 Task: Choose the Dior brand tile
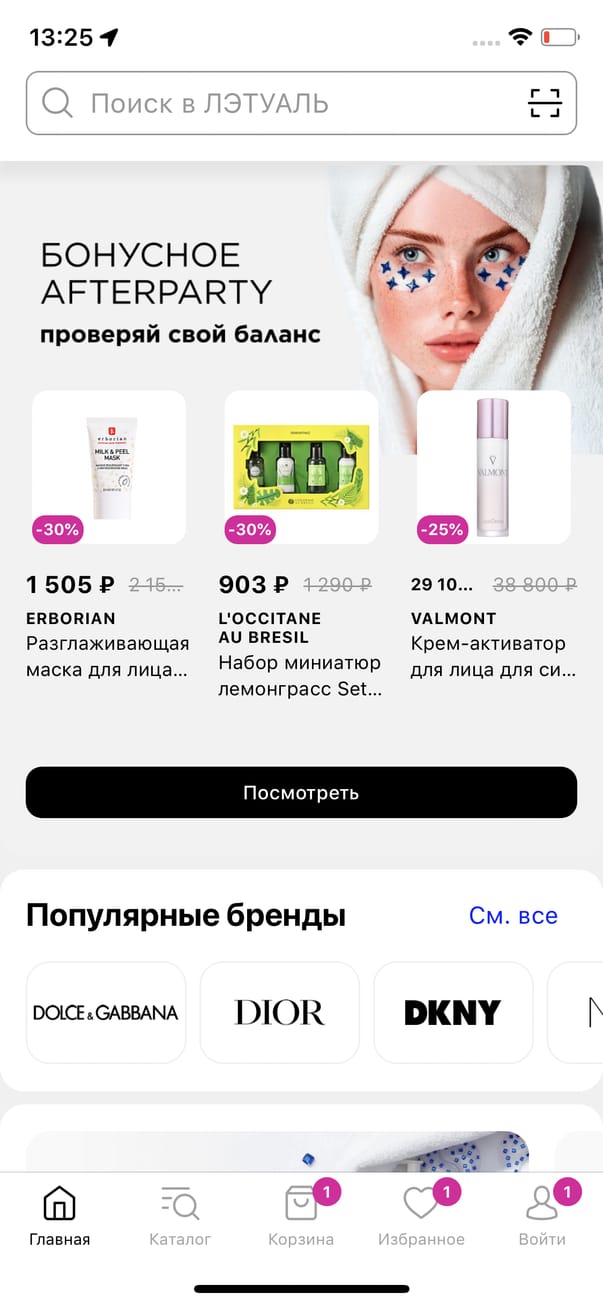(x=280, y=1012)
